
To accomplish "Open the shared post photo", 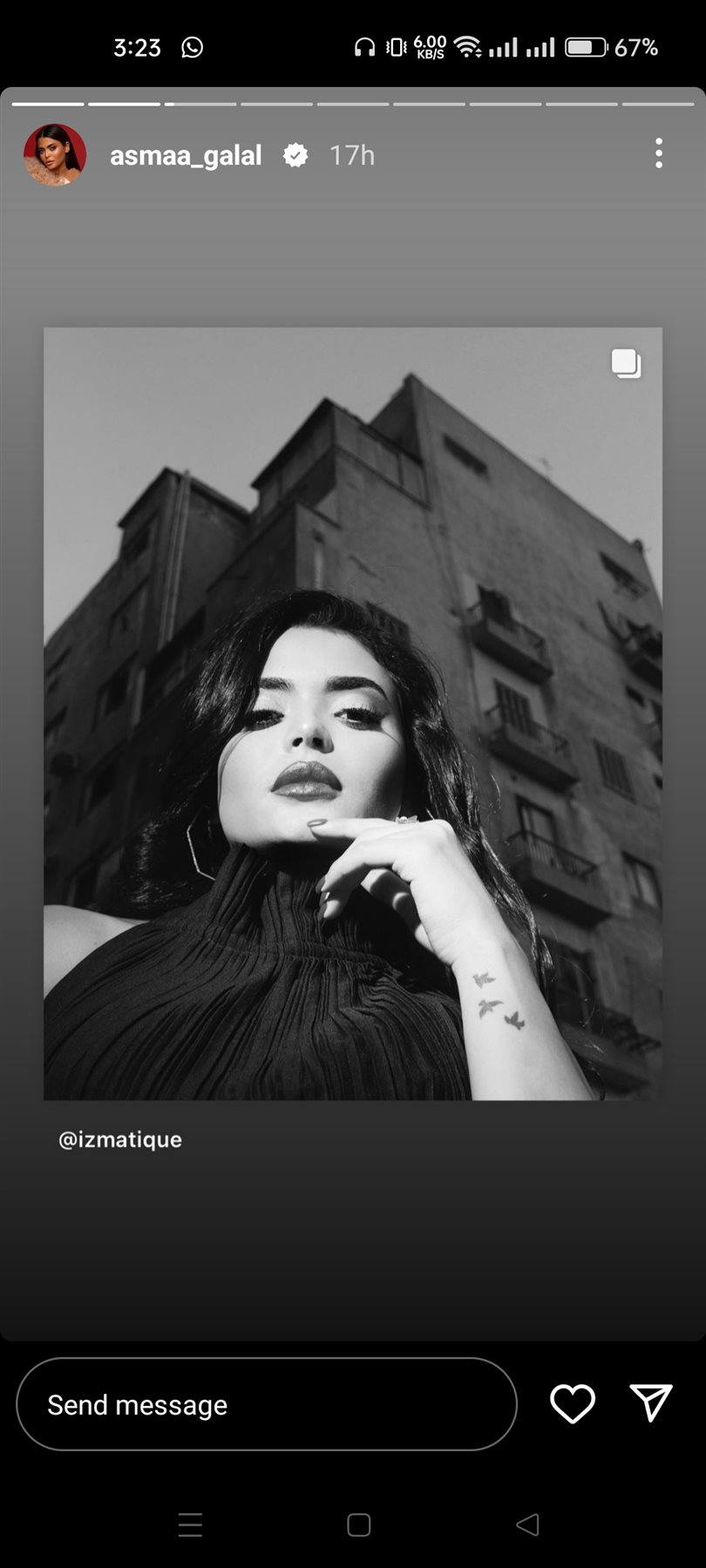I will coord(353,713).
